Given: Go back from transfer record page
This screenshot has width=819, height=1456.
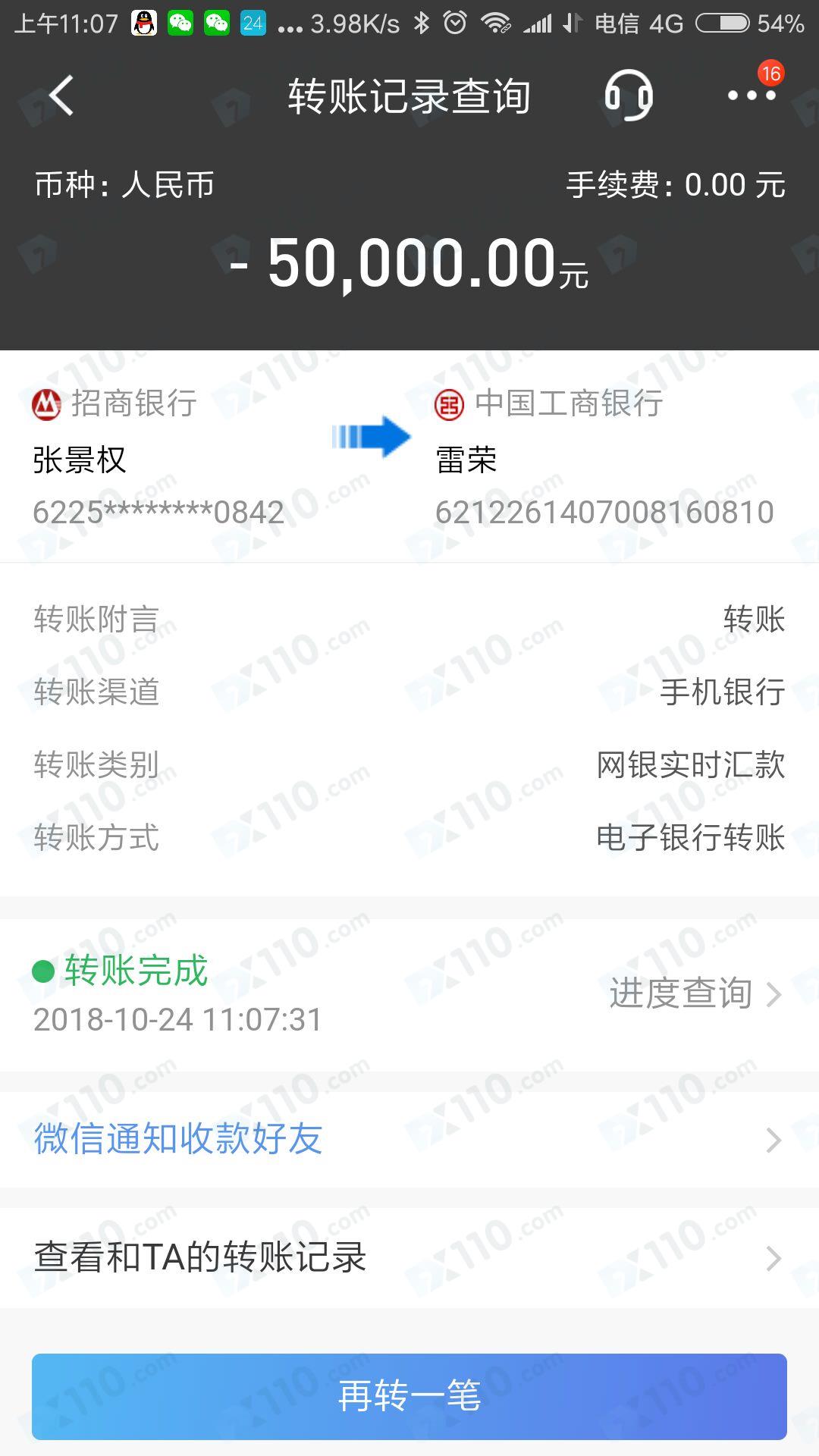Looking at the screenshot, I should [x=61, y=96].
